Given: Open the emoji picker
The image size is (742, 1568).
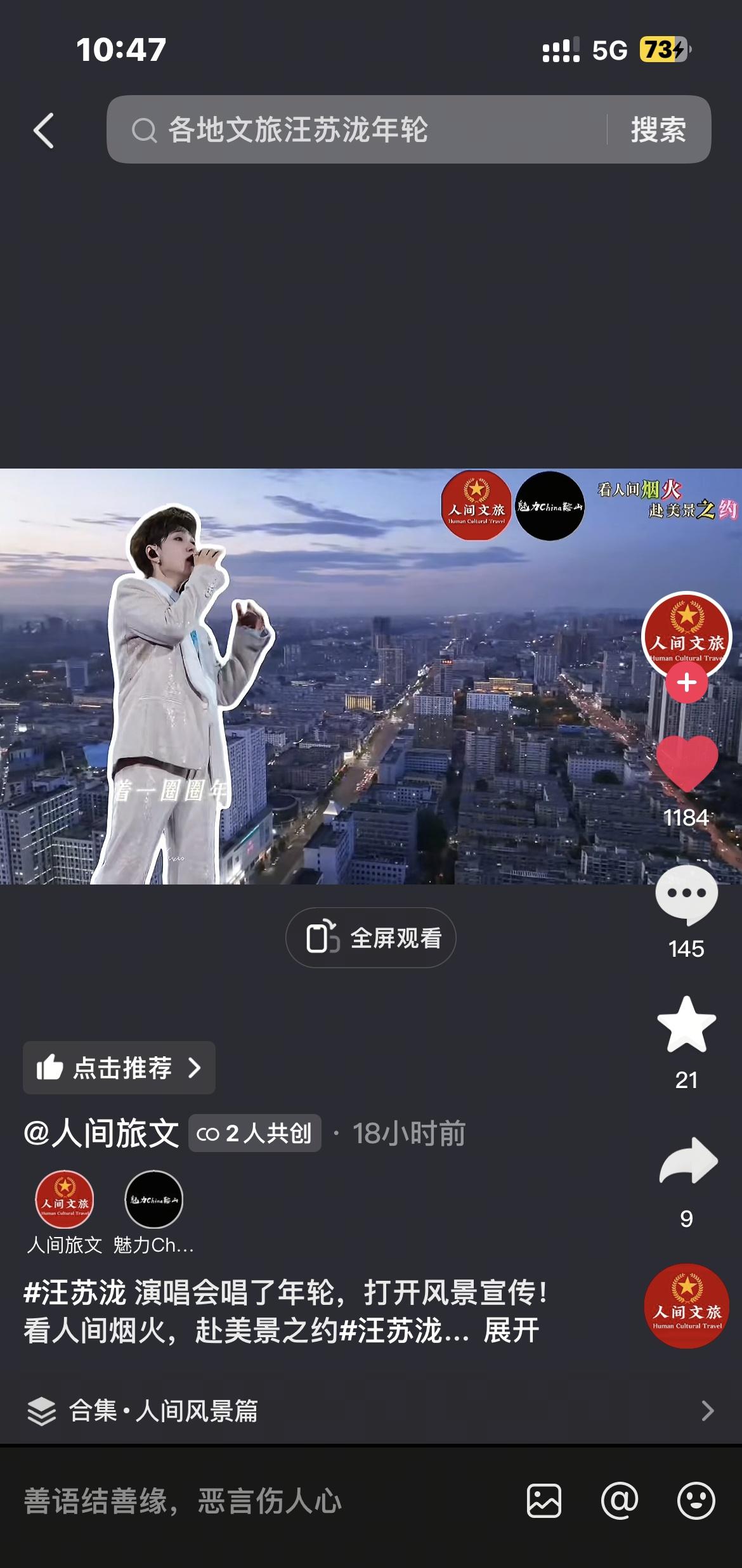Looking at the screenshot, I should pyautogui.click(x=696, y=1501).
